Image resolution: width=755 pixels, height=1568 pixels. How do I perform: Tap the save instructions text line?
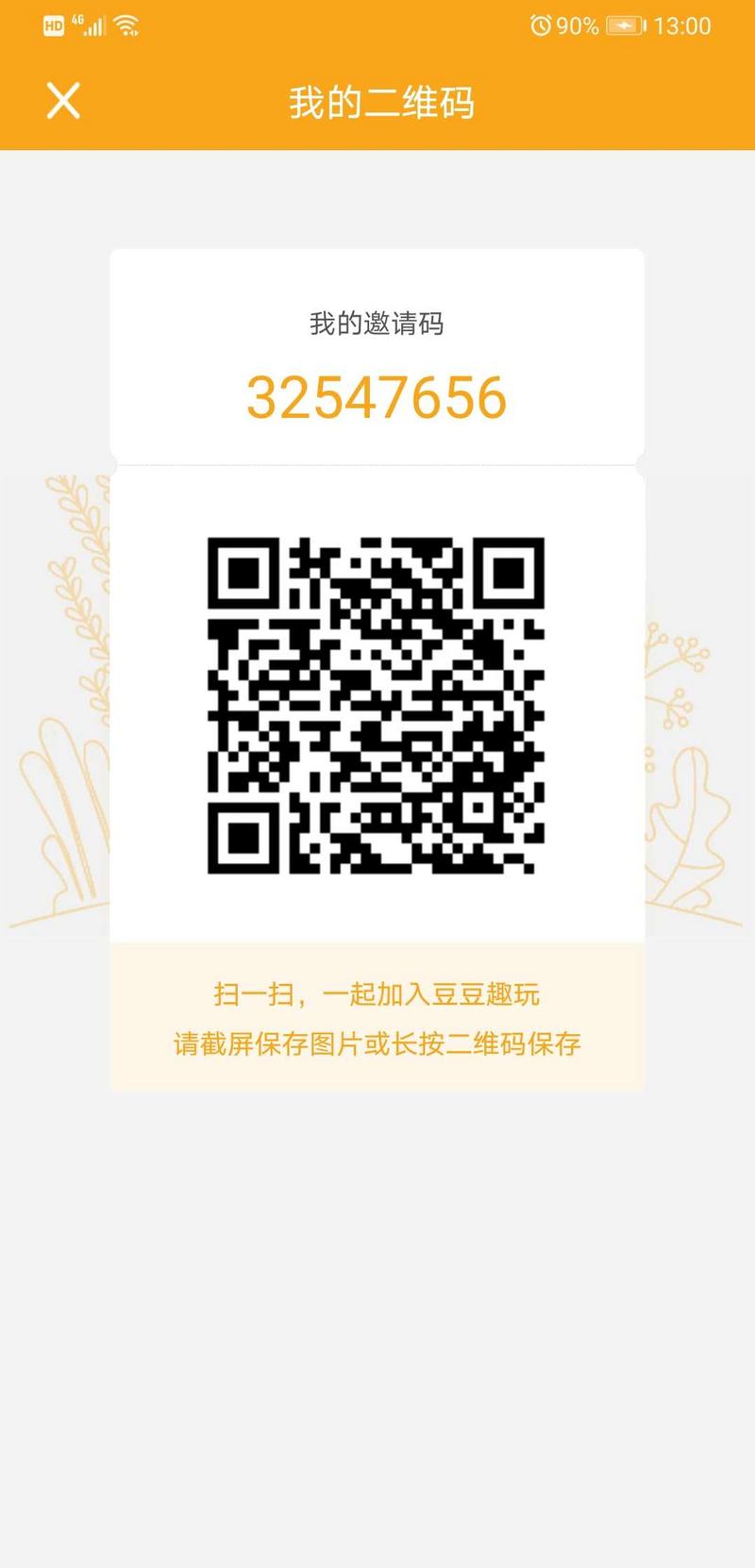377,1045
